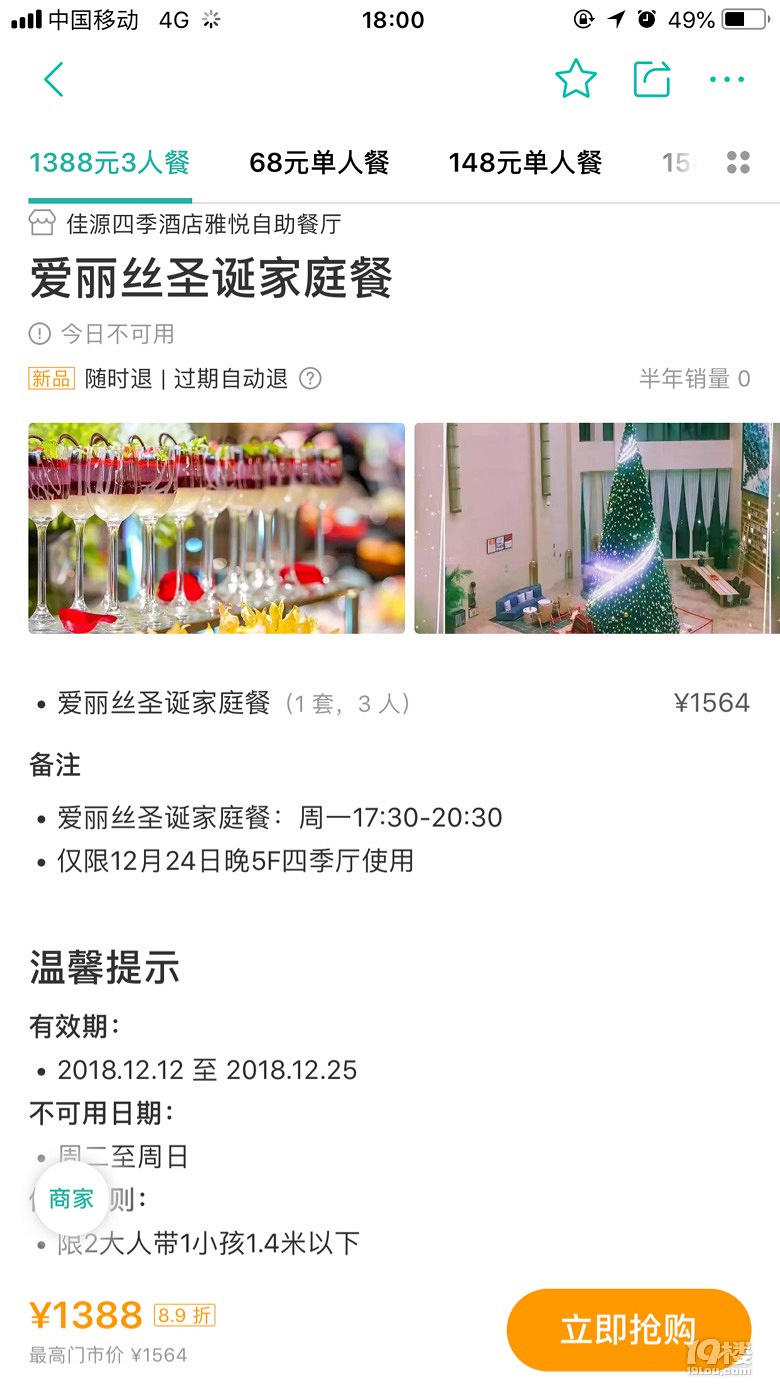
Task: Share this deal
Action: click(x=652, y=79)
